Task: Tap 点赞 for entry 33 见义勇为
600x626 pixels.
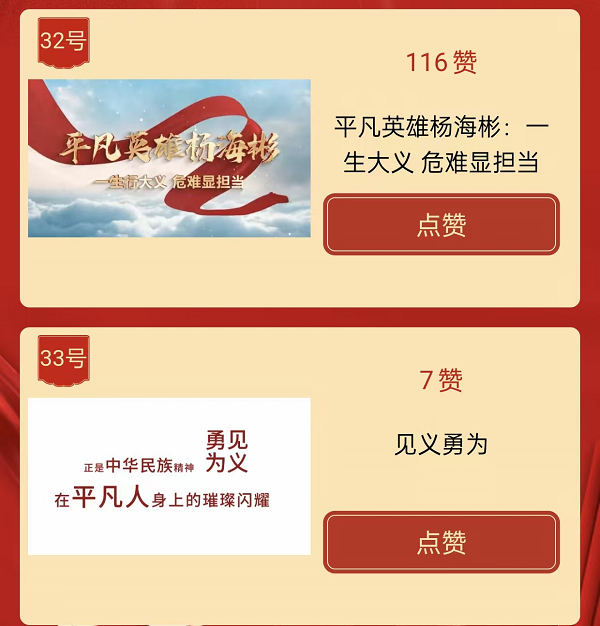Action: [x=441, y=542]
